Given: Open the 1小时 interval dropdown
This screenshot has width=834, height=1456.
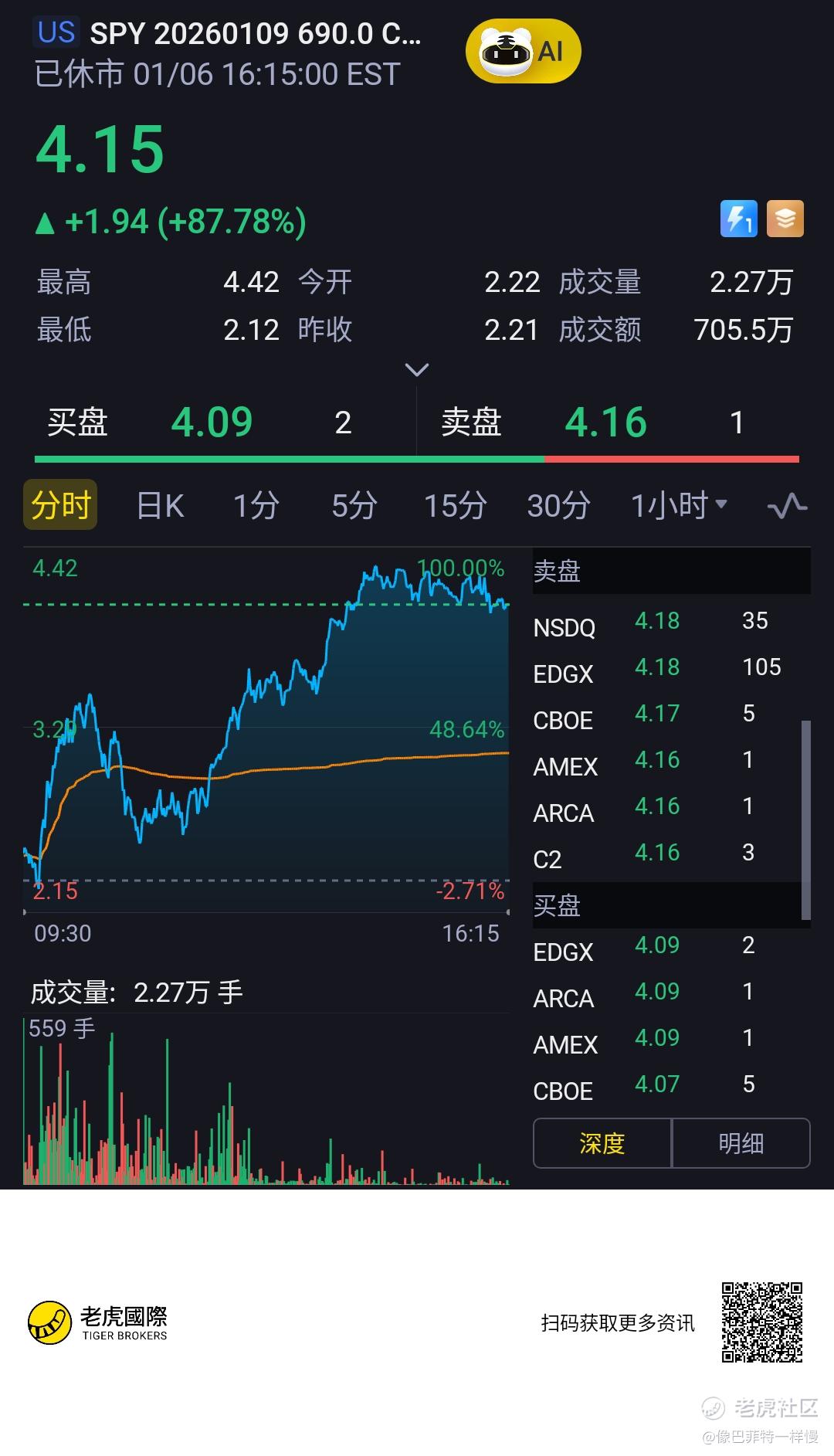Looking at the screenshot, I should click(x=679, y=506).
